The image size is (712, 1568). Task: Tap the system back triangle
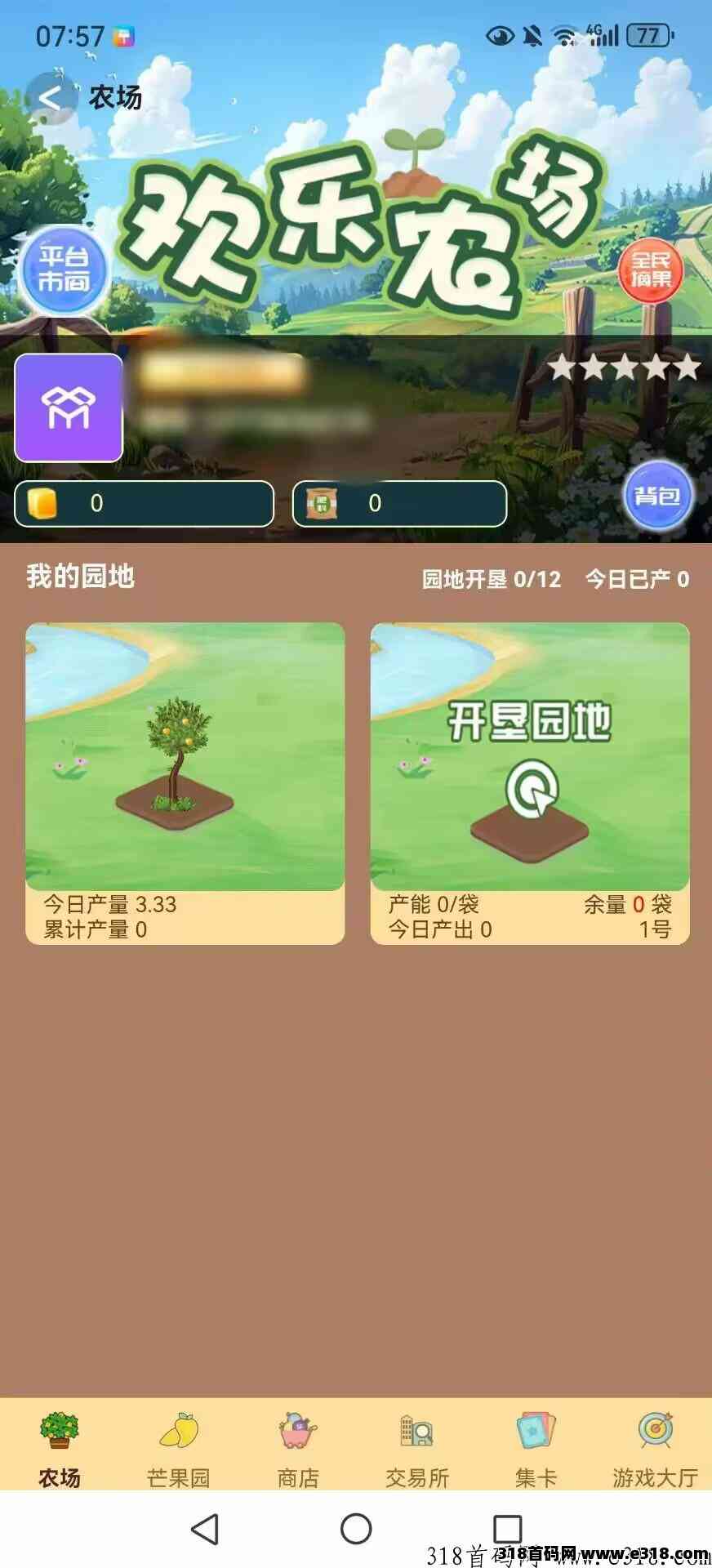[x=205, y=1529]
